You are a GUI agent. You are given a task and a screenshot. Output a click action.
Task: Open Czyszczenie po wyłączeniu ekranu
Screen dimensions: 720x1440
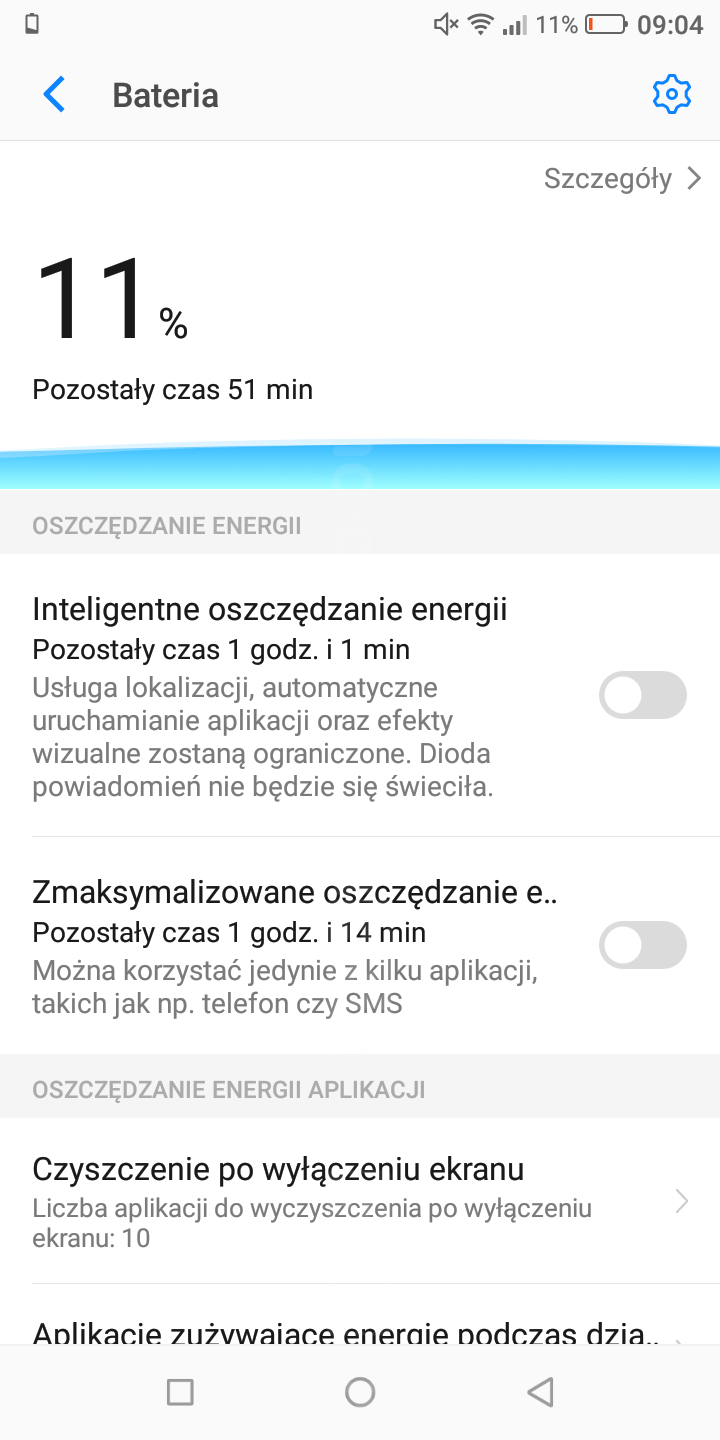tap(360, 1201)
